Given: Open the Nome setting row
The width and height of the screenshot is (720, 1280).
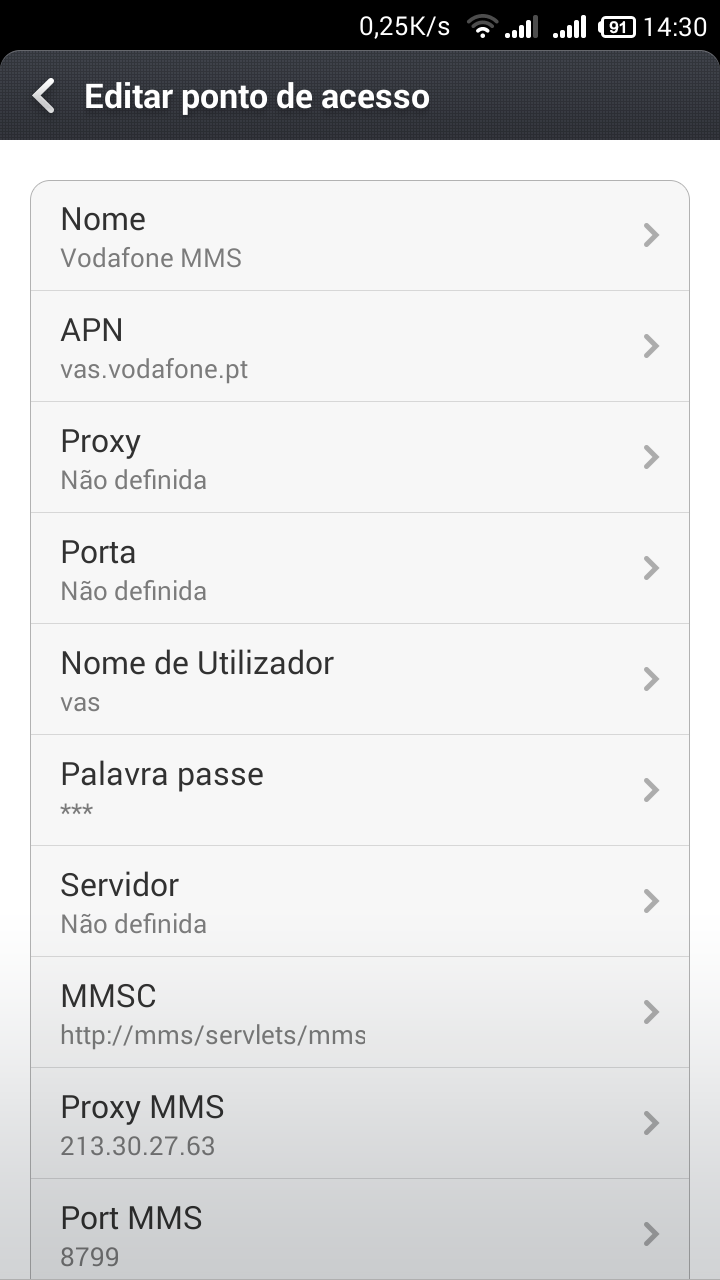Looking at the screenshot, I should pos(360,236).
